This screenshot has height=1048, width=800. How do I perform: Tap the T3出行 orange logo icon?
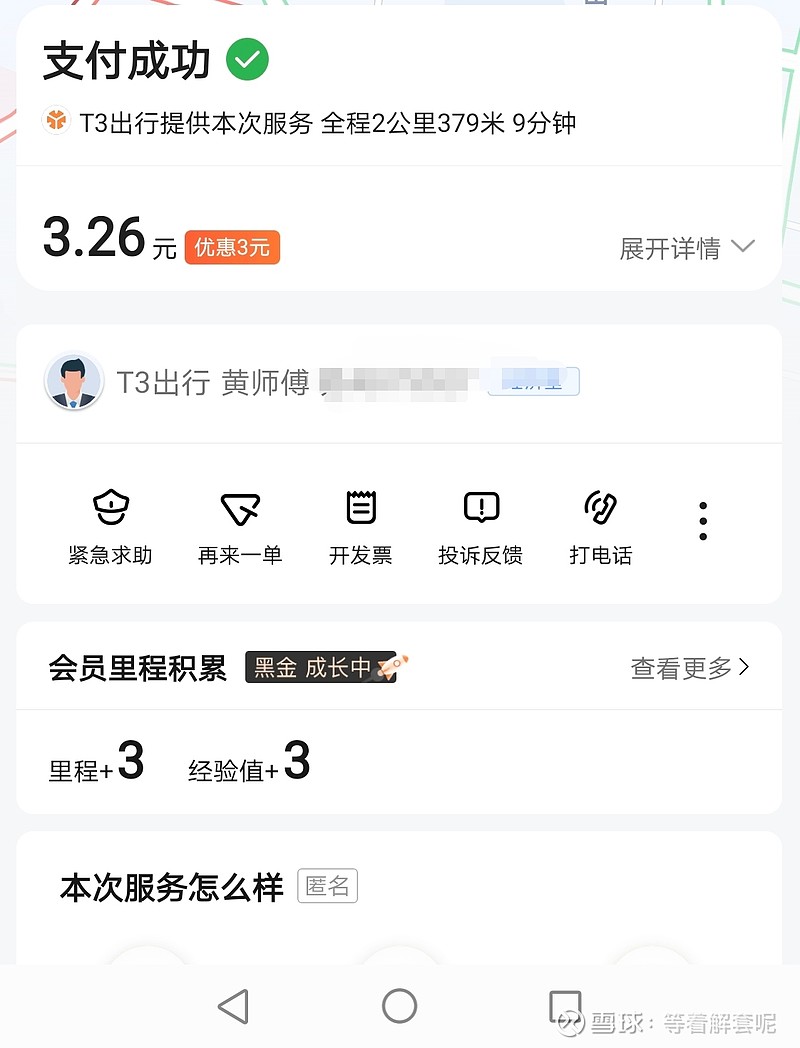(x=57, y=122)
